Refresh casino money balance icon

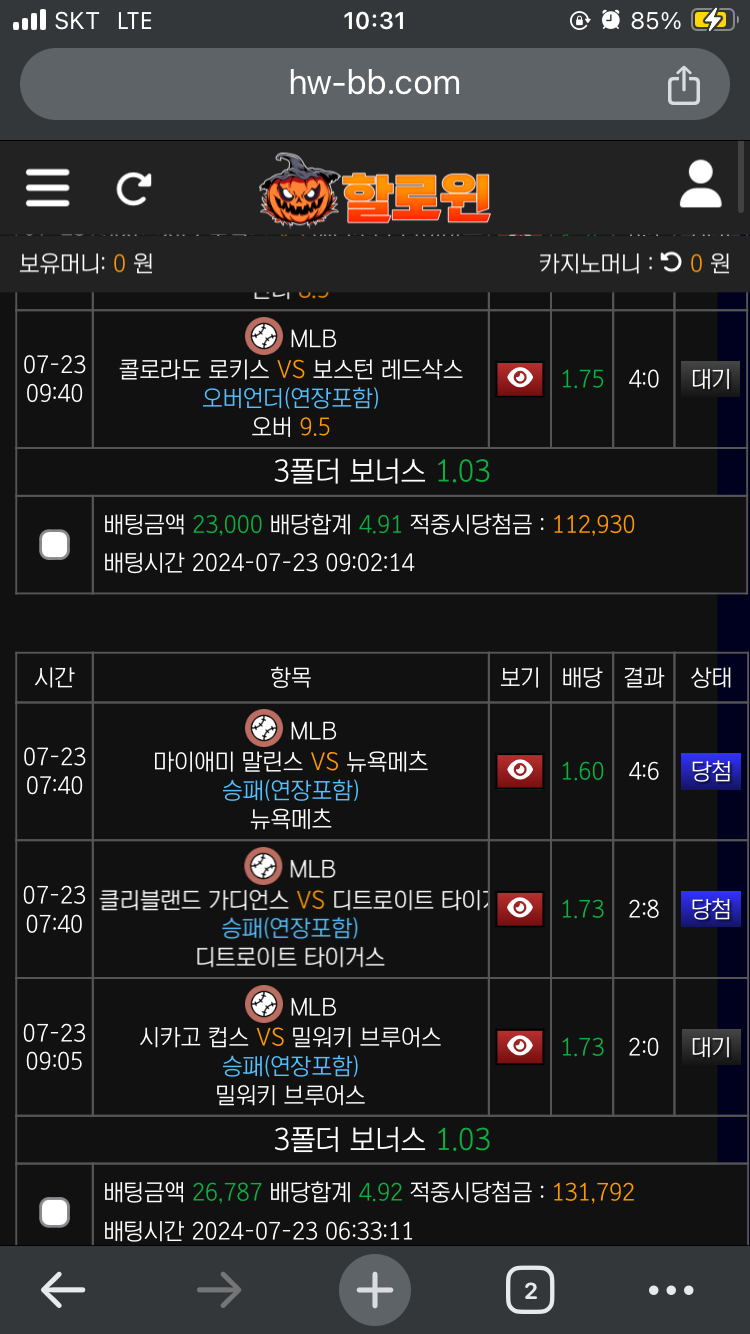671,262
